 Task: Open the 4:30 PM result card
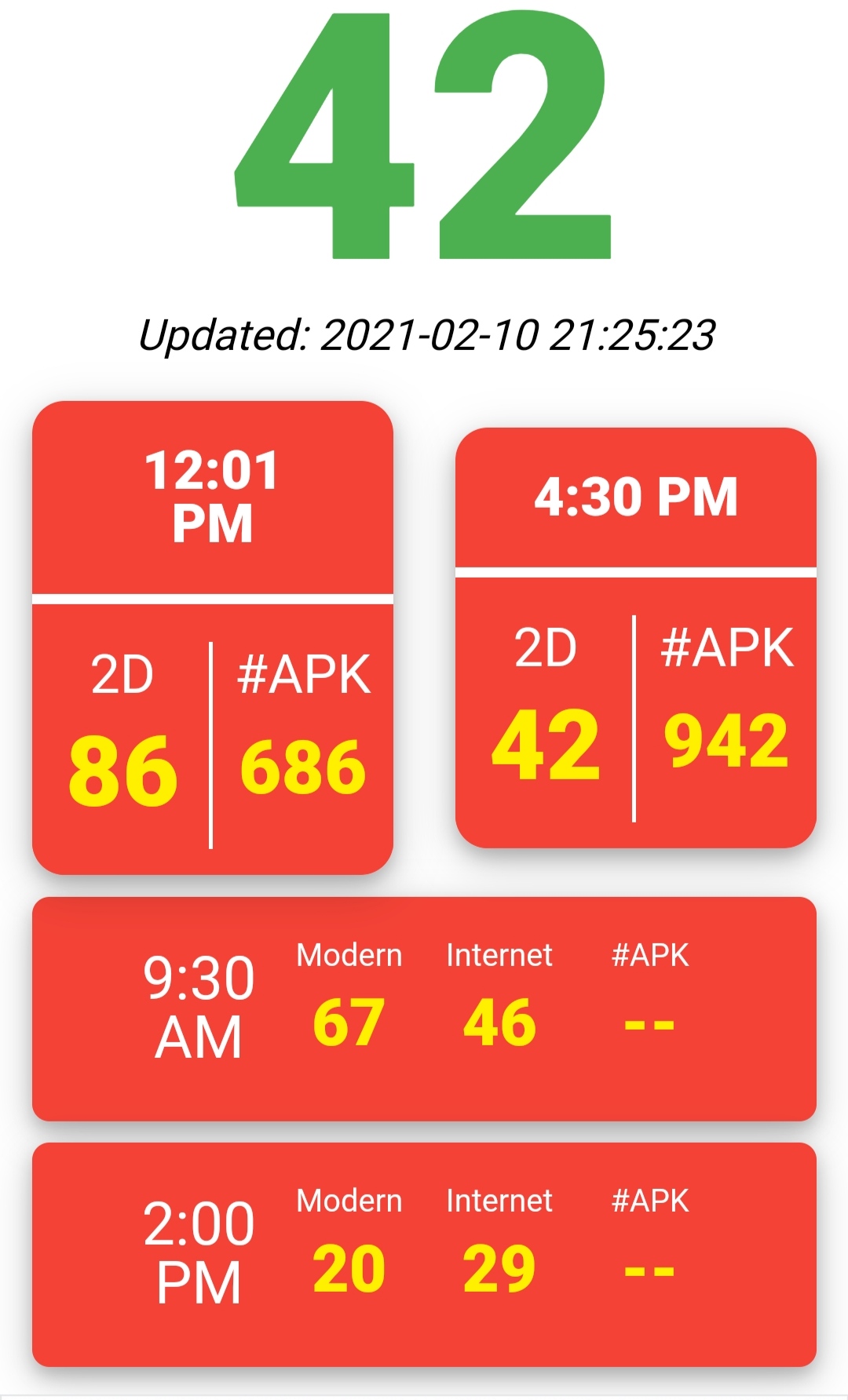coord(635,637)
